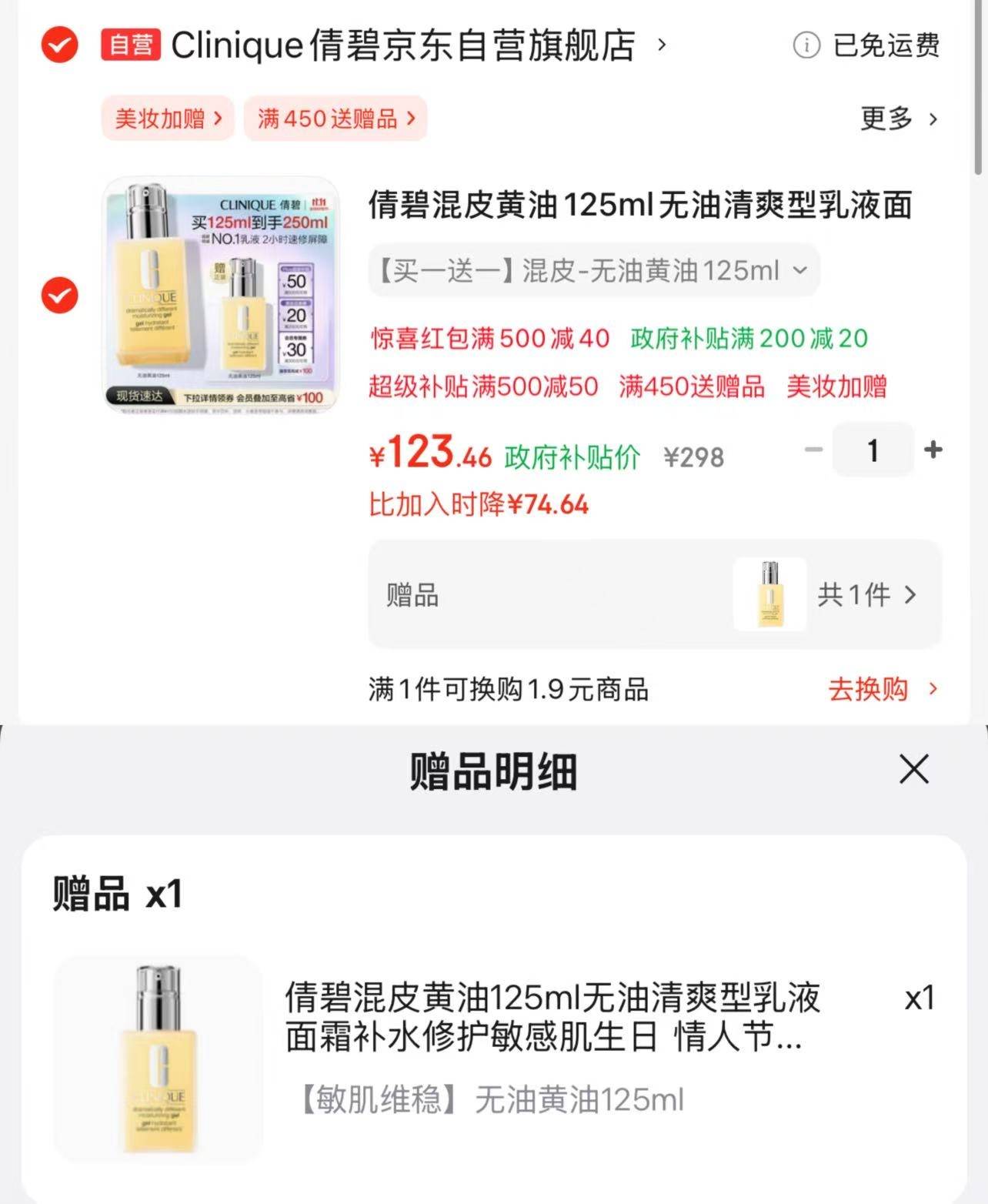Change the 【买一送一】混皮-无油黄油125ml variant
Viewport: 988px width, 1204px height.
point(593,270)
